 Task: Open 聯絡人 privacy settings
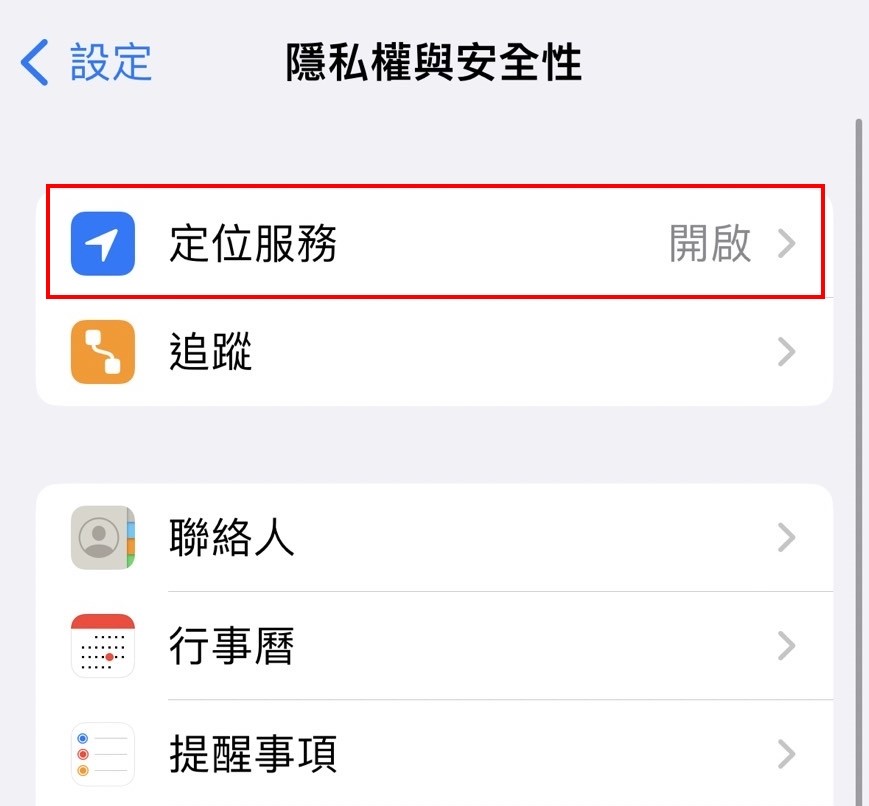pyautogui.click(x=434, y=538)
